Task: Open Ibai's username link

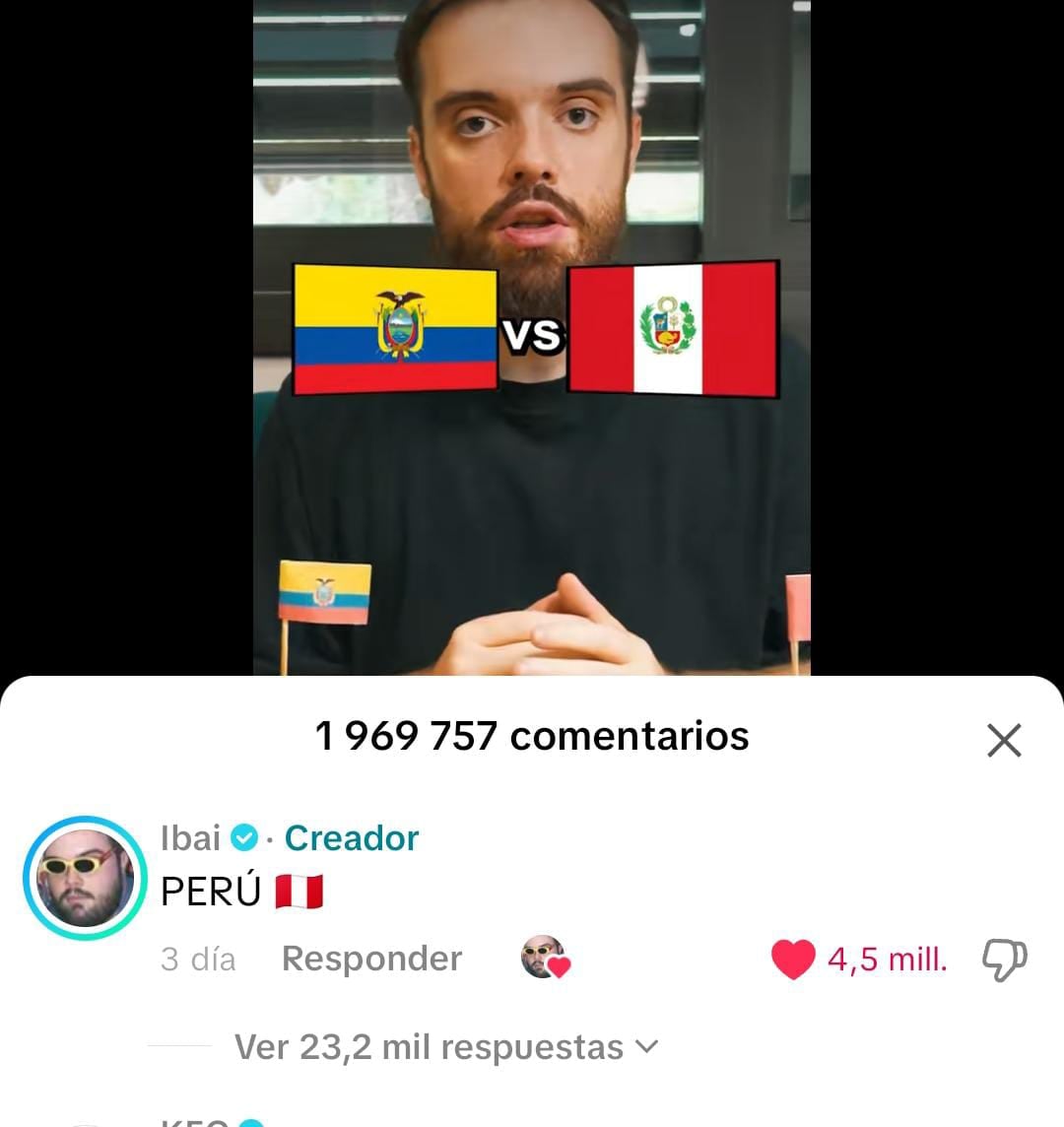Action: pyautogui.click(x=191, y=838)
